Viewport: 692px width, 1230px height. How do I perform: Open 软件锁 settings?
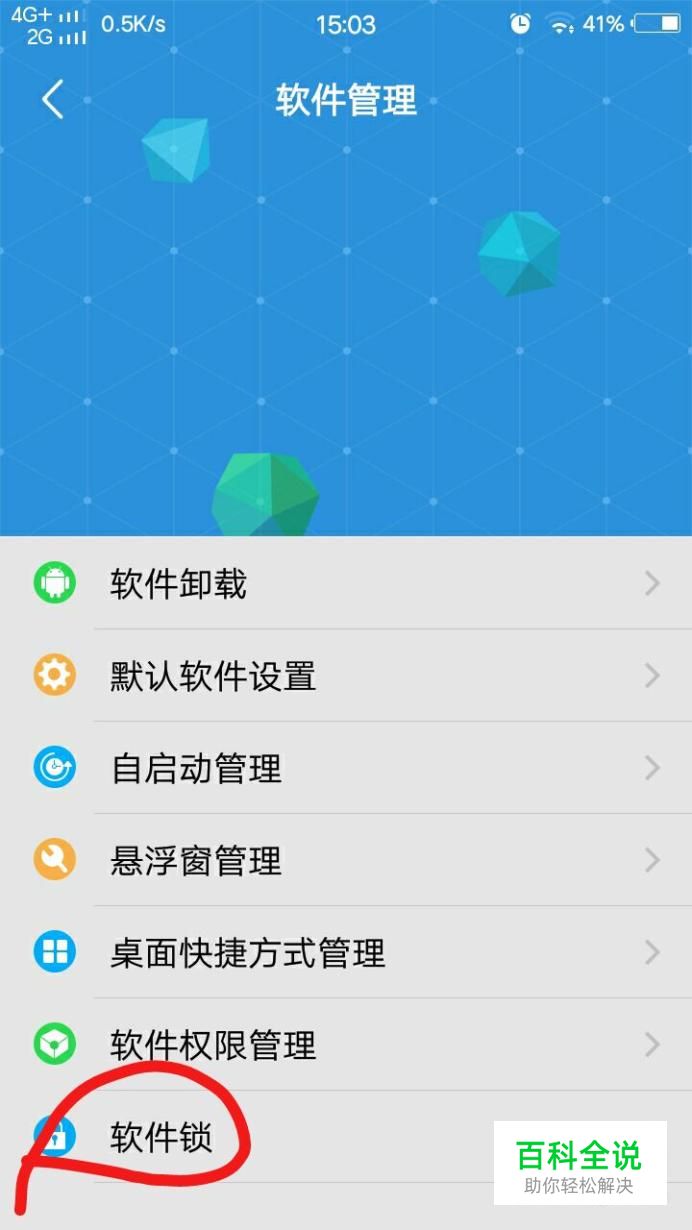point(346,1137)
